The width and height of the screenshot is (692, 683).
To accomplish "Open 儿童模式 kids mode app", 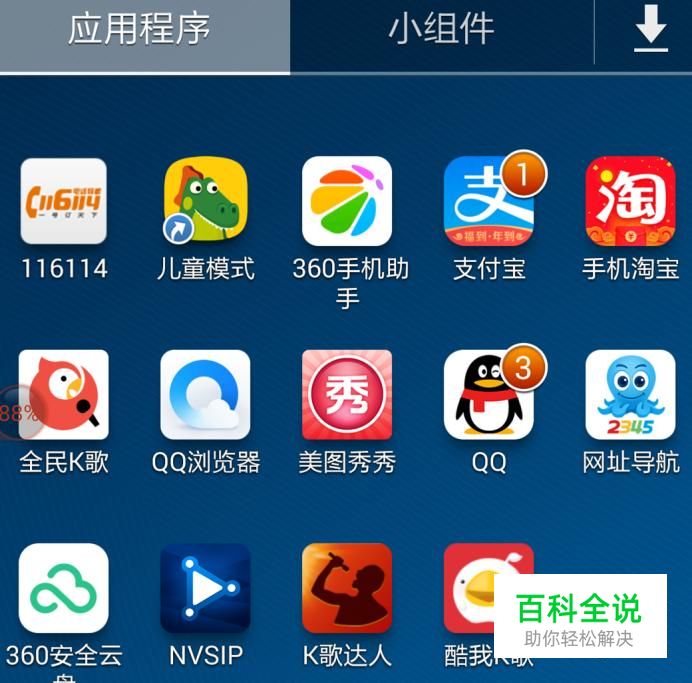I will coord(205,200).
